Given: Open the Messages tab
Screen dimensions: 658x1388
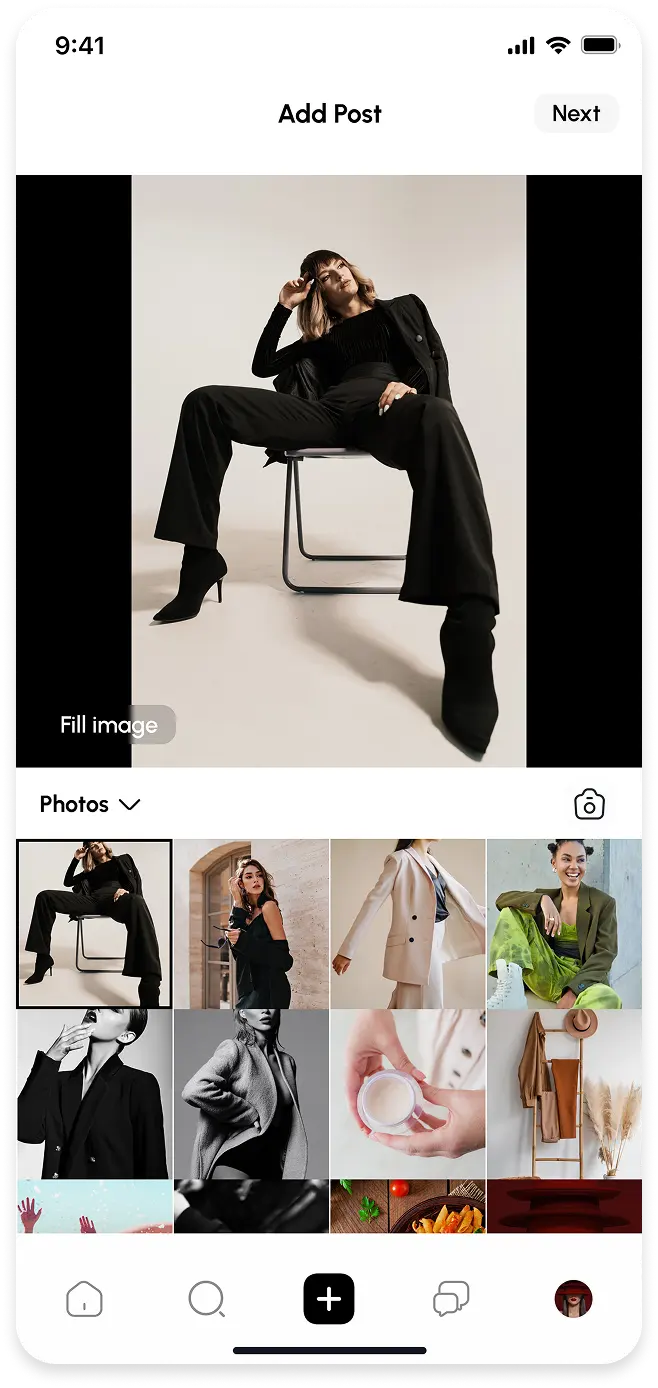Looking at the screenshot, I should click(x=451, y=1299).
